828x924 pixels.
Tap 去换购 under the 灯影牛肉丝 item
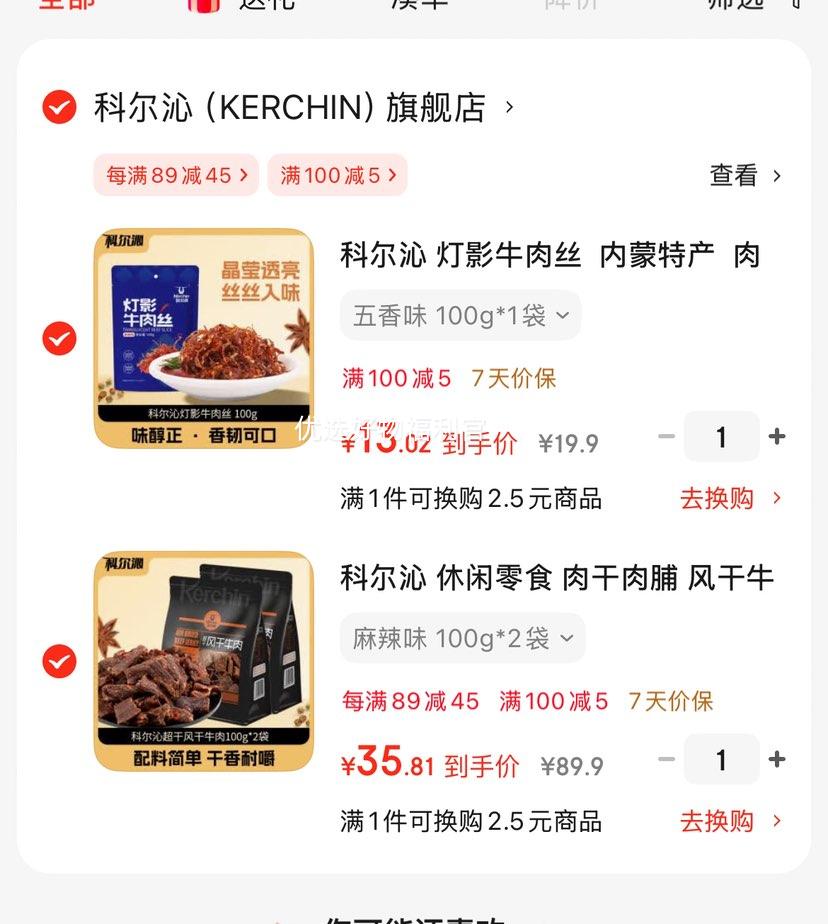point(730,498)
